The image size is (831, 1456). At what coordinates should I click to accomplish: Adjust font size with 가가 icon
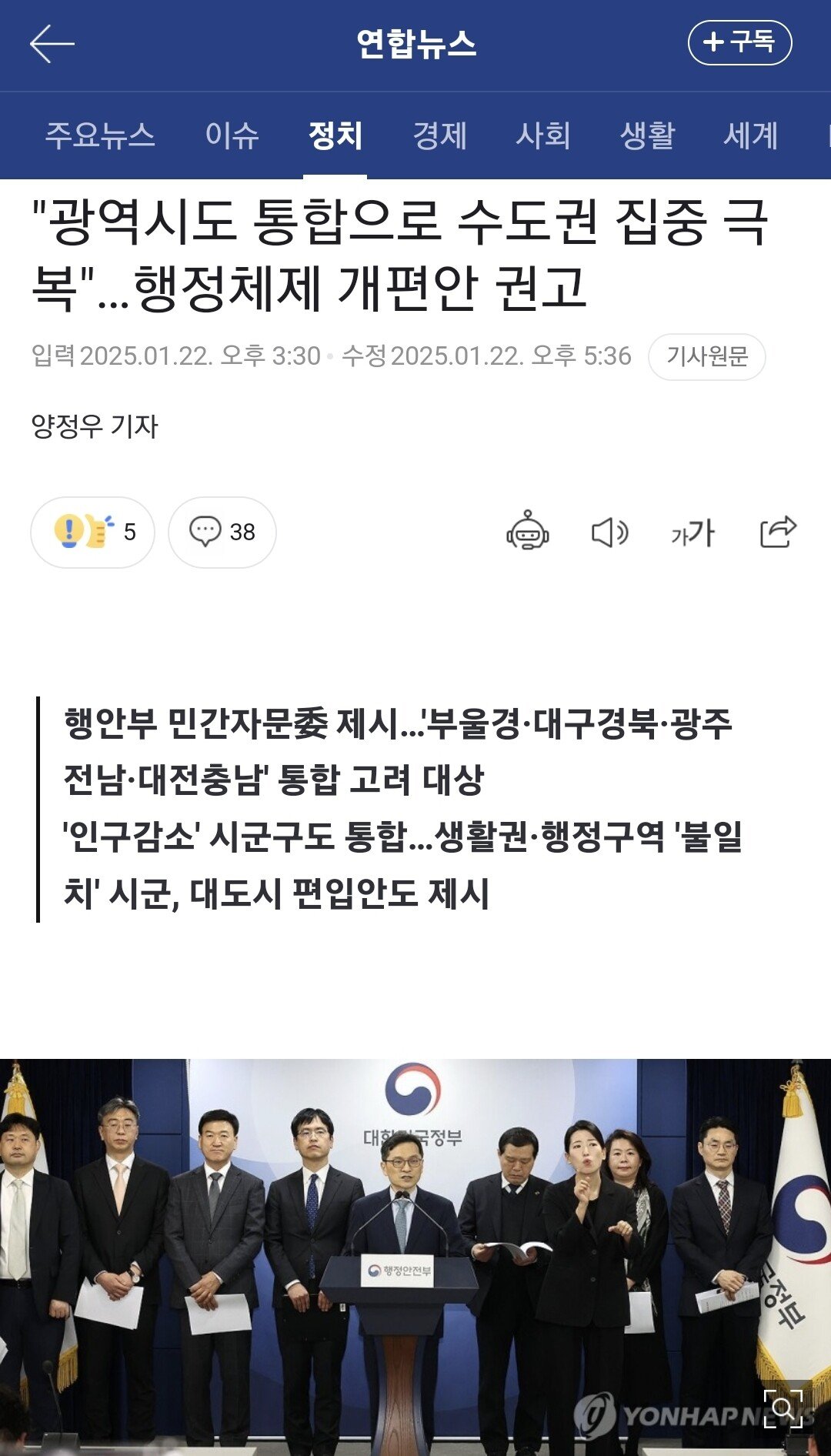[692, 532]
